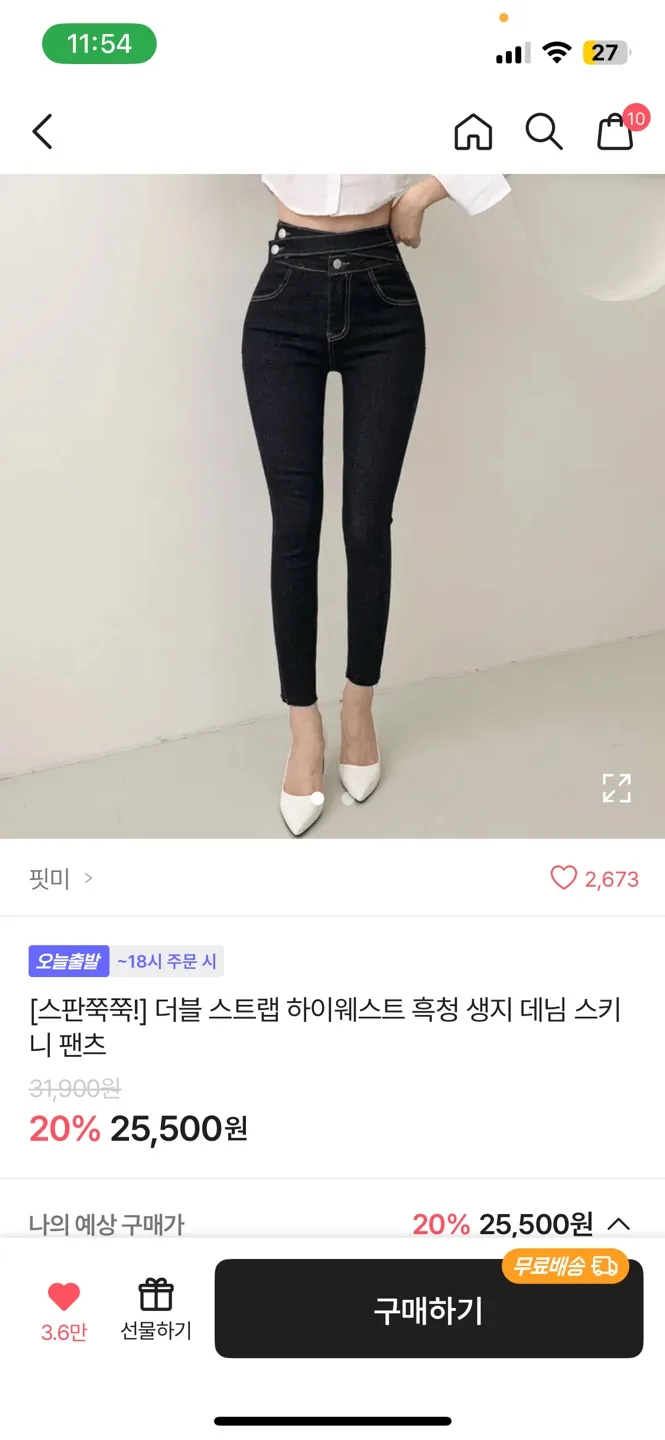665x1440 pixels.
Task: Open the shopping bag with 10 items
Action: [616, 131]
